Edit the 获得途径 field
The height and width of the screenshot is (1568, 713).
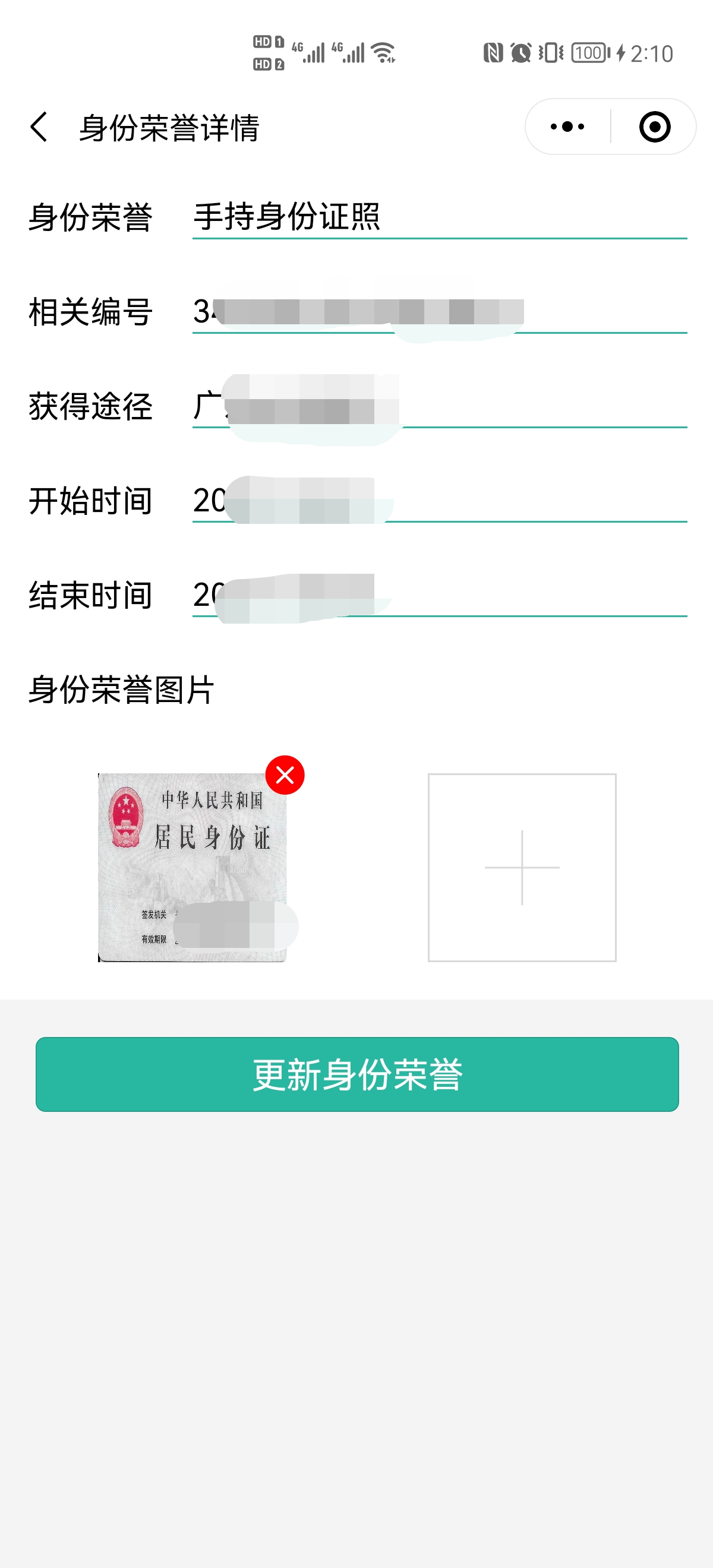pyautogui.click(x=438, y=406)
